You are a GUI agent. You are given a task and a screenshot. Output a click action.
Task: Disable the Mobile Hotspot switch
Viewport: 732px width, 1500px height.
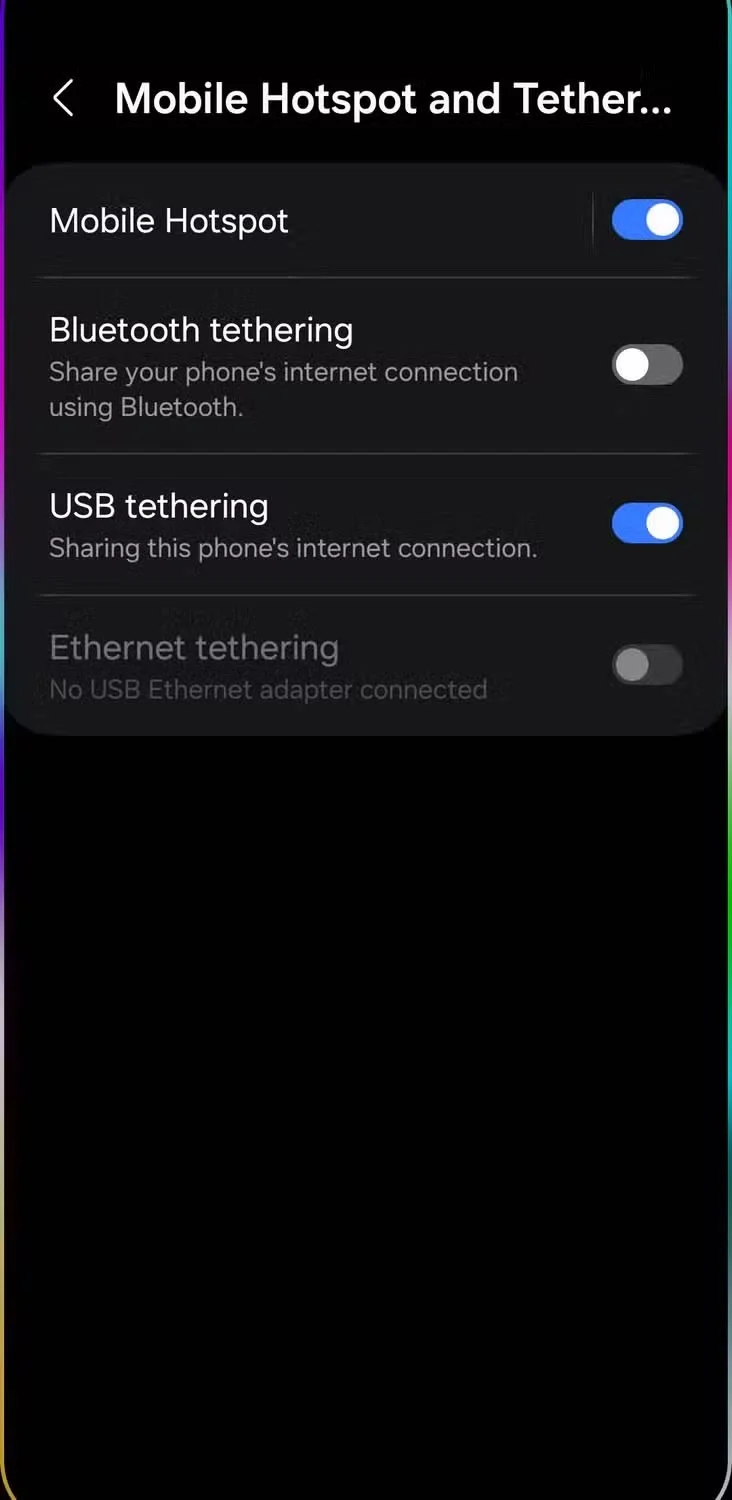pyautogui.click(x=647, y=220)
